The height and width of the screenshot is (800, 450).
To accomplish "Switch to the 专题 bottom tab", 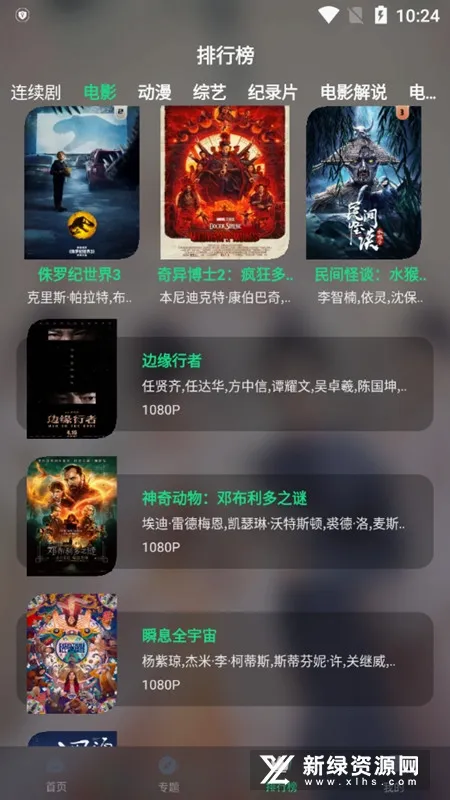I will tap(168, 774).
